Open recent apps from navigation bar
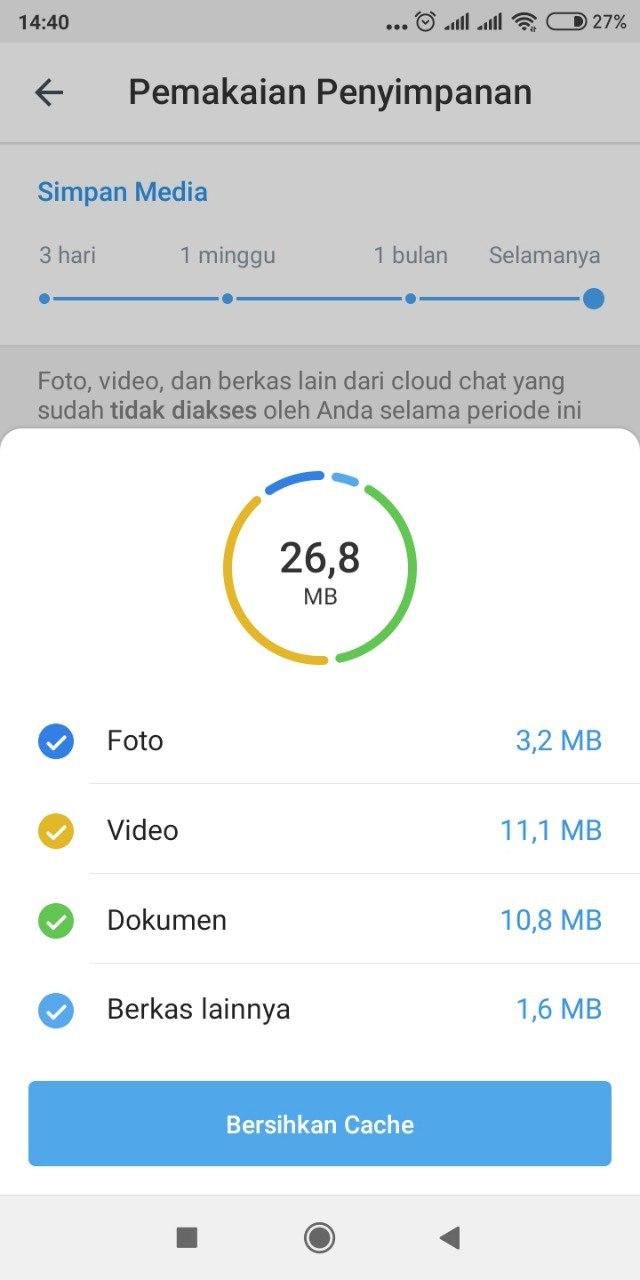640x1280 pixels. pyautogui.click(x=187, y=1238)
